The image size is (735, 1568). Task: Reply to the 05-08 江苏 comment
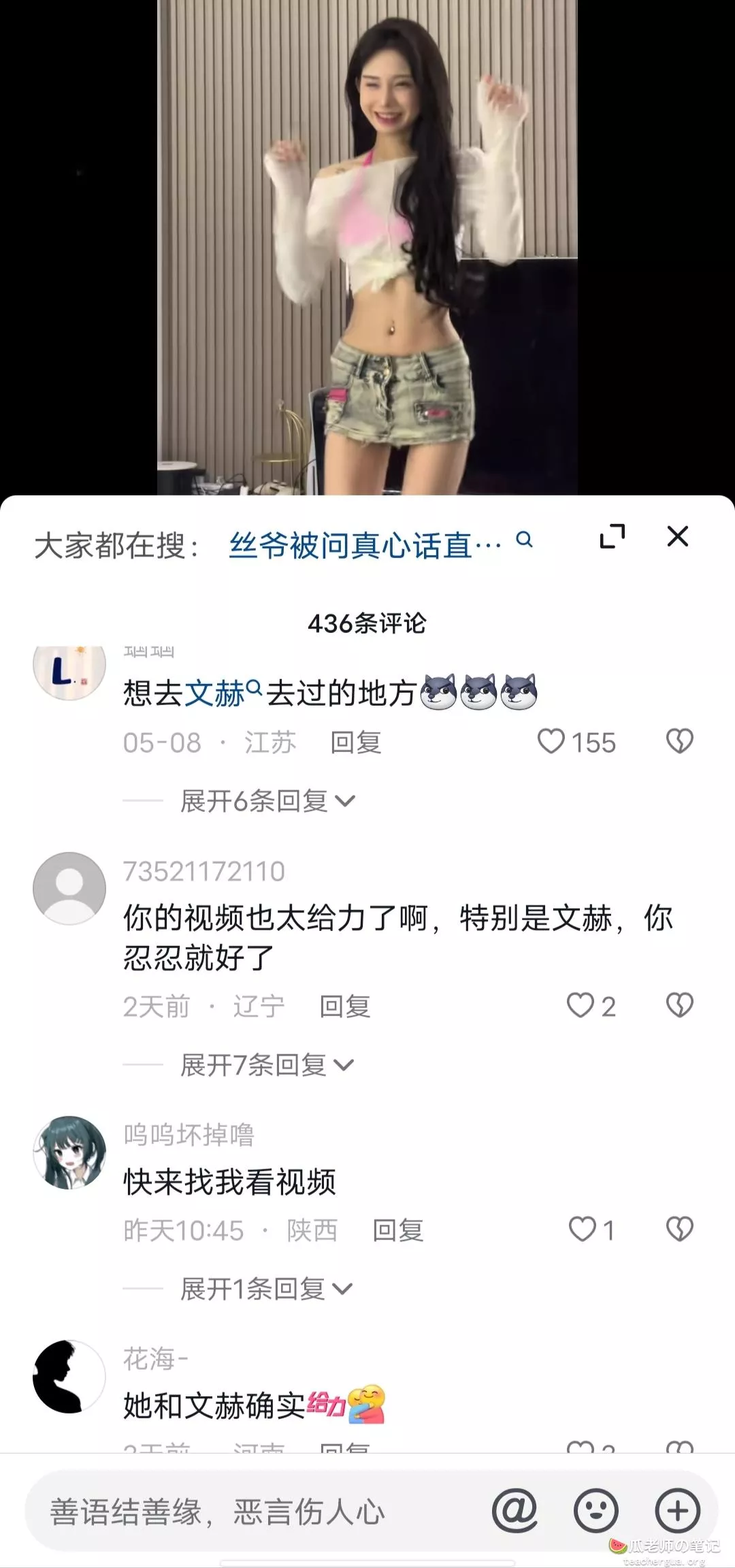pos(355,742)
